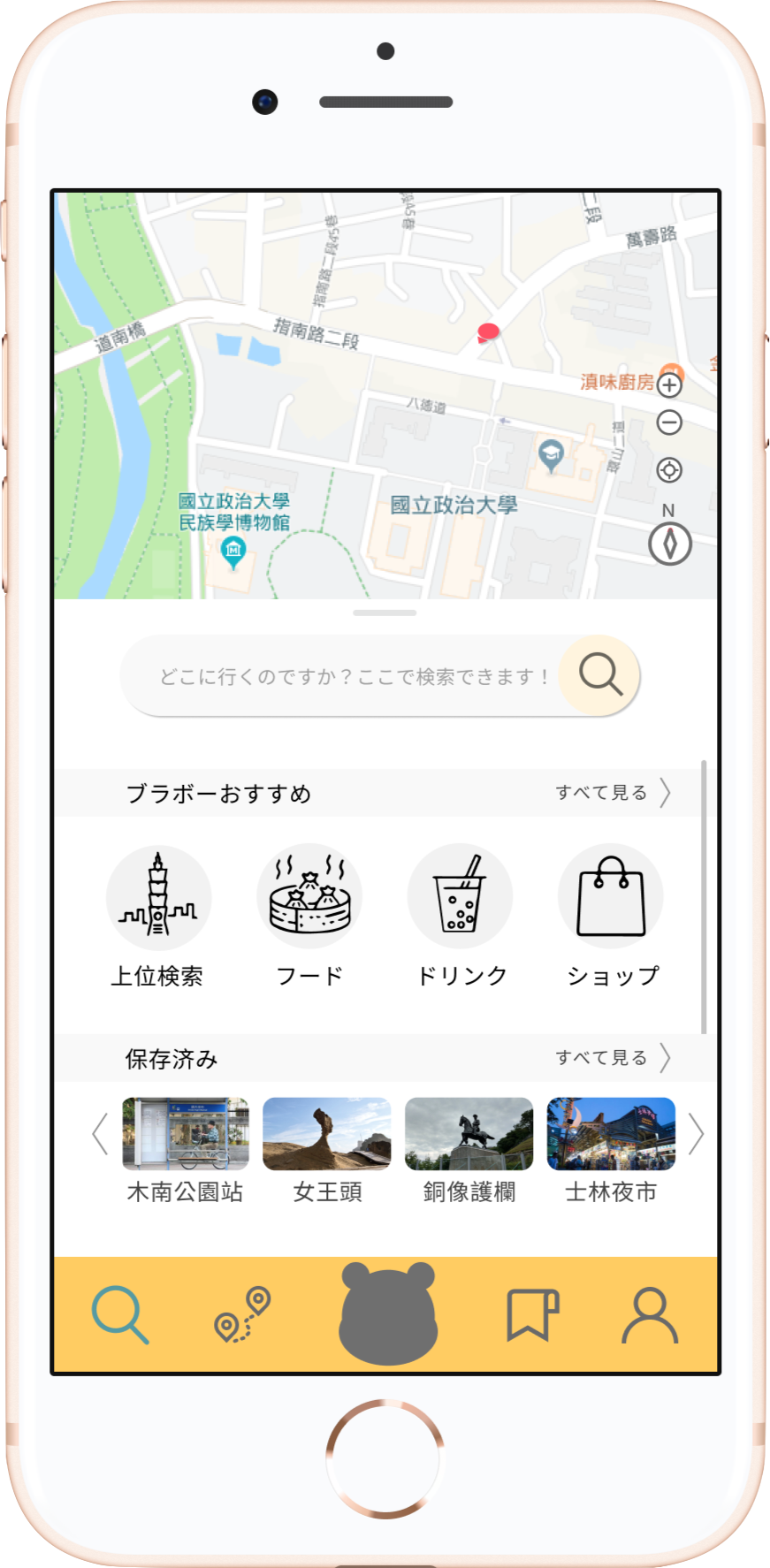Zoom in on the map

[x=669, y=385]
